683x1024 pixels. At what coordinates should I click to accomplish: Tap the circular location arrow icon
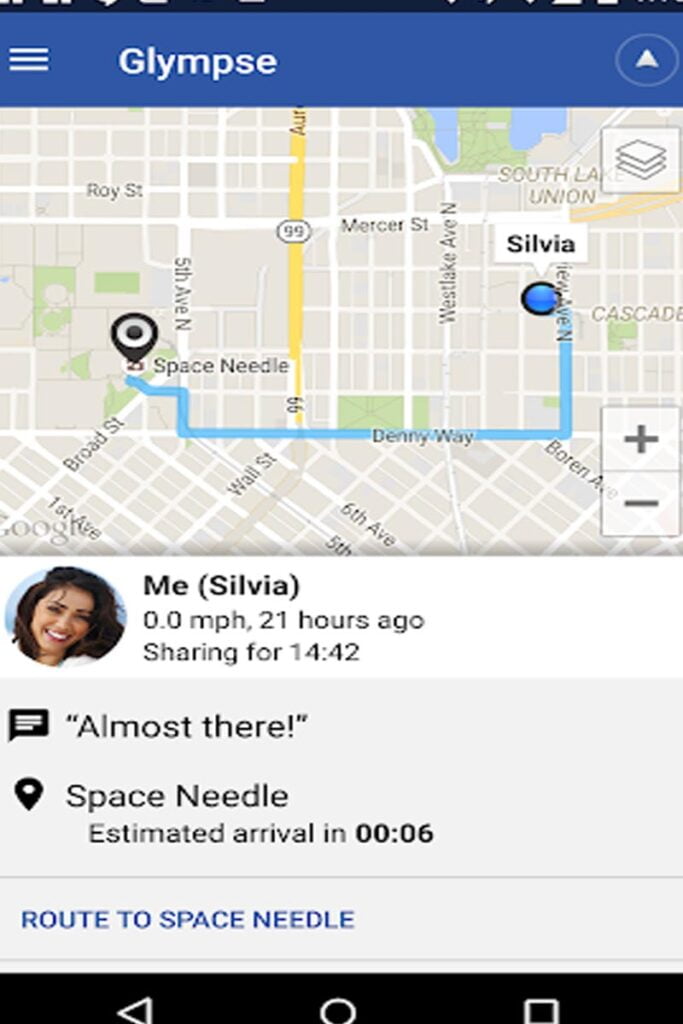click(x=647, y=61)
